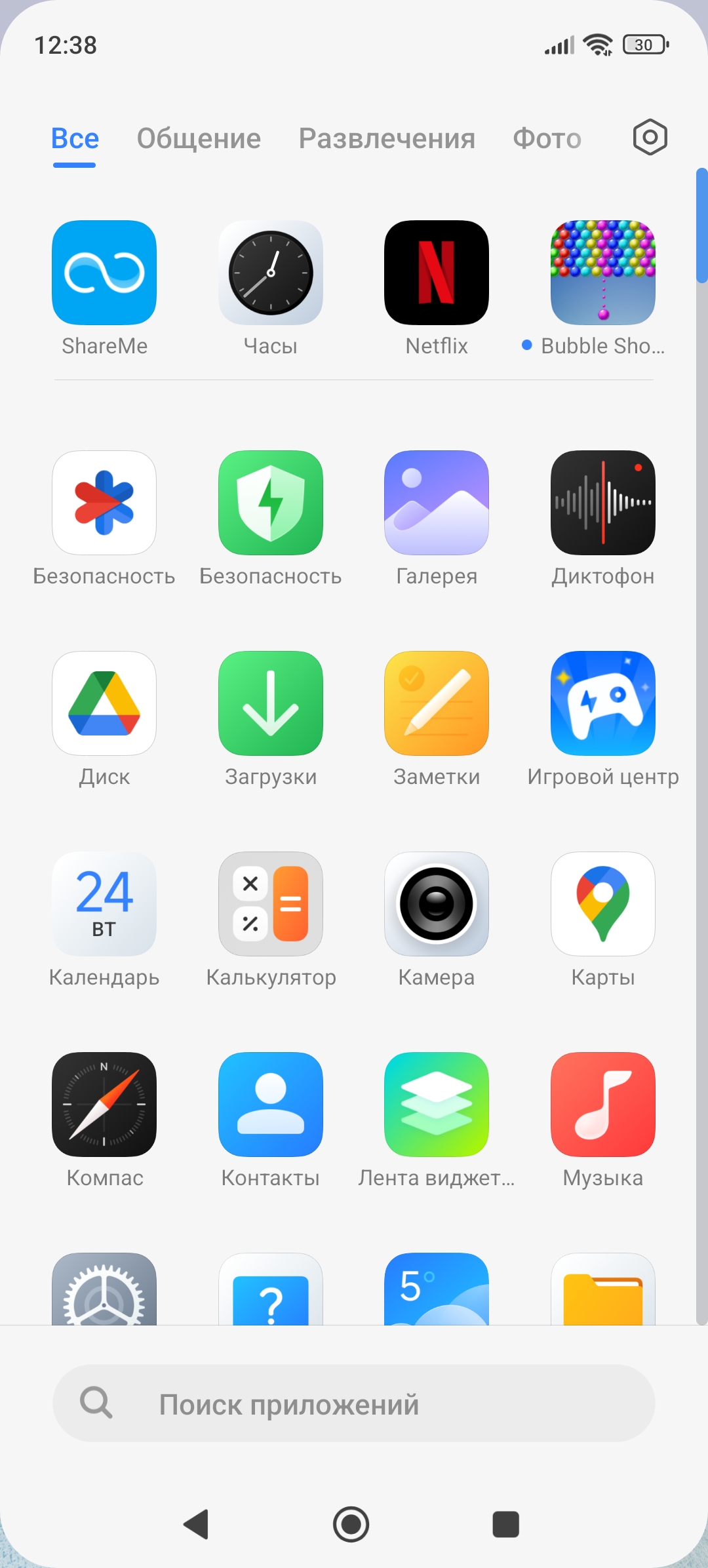Open the Bubble Shooter game
The width and height of the screenshot is (708, 1568).
pyautogui.click(x=603, y=273)
